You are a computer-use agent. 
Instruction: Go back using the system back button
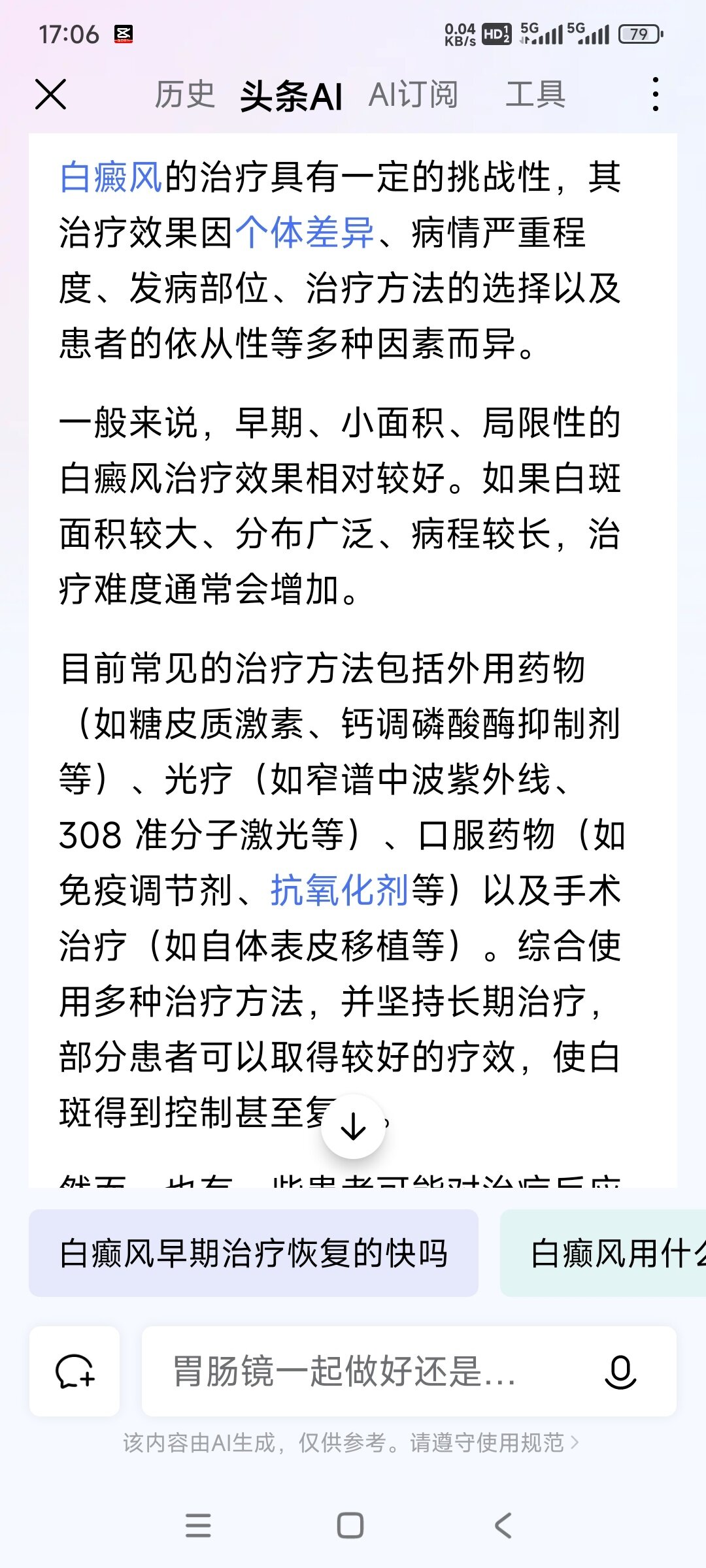click(503, 1526)
